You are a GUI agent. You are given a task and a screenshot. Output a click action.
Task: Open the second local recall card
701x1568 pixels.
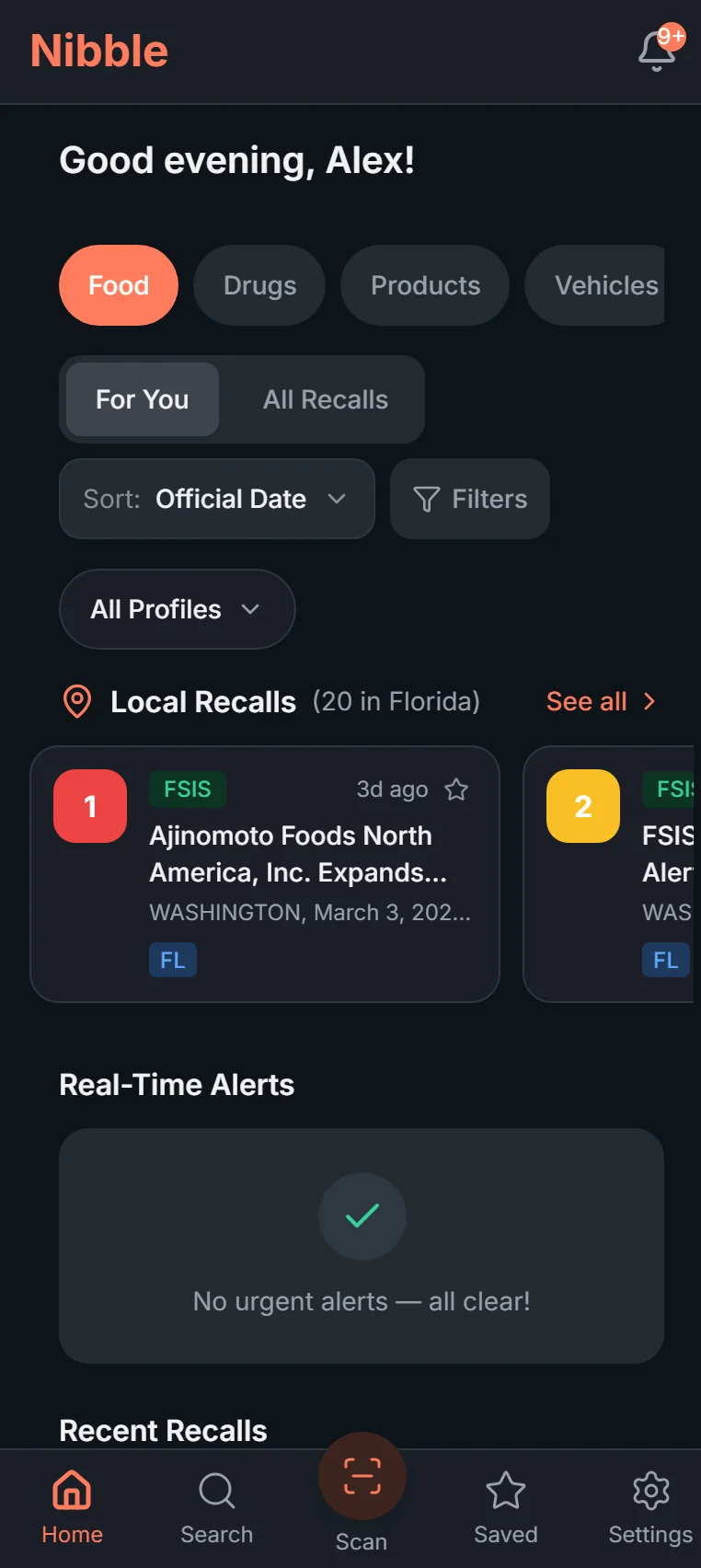click(x=612, y=874)
